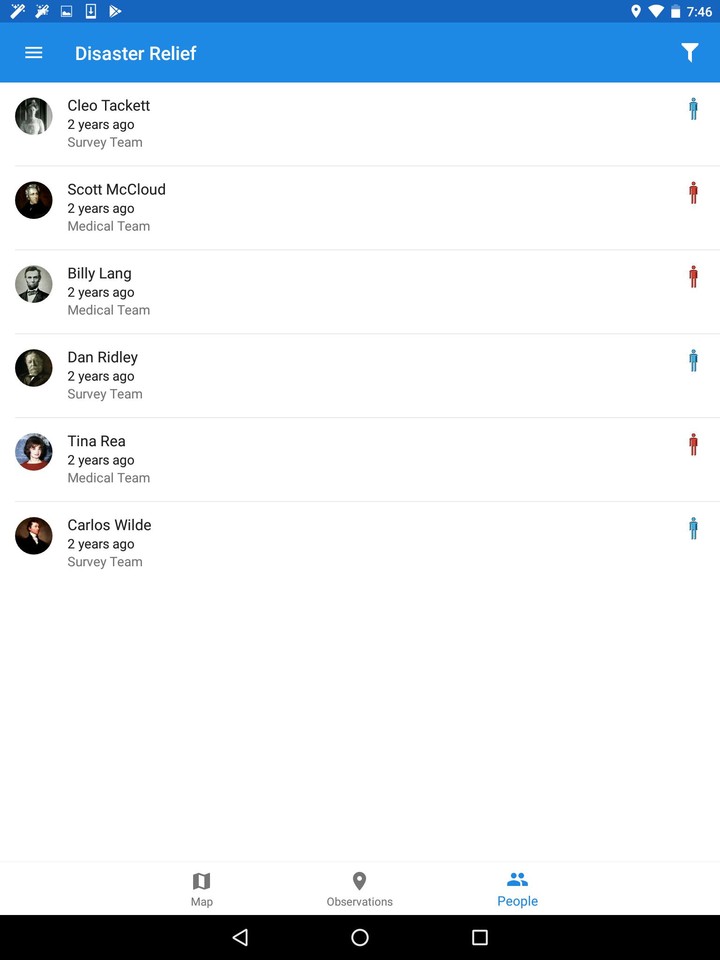View Billy Lang's details
The width and height of the screenshot is (720, 960).
pyautogui.click(x=300, y=292)
